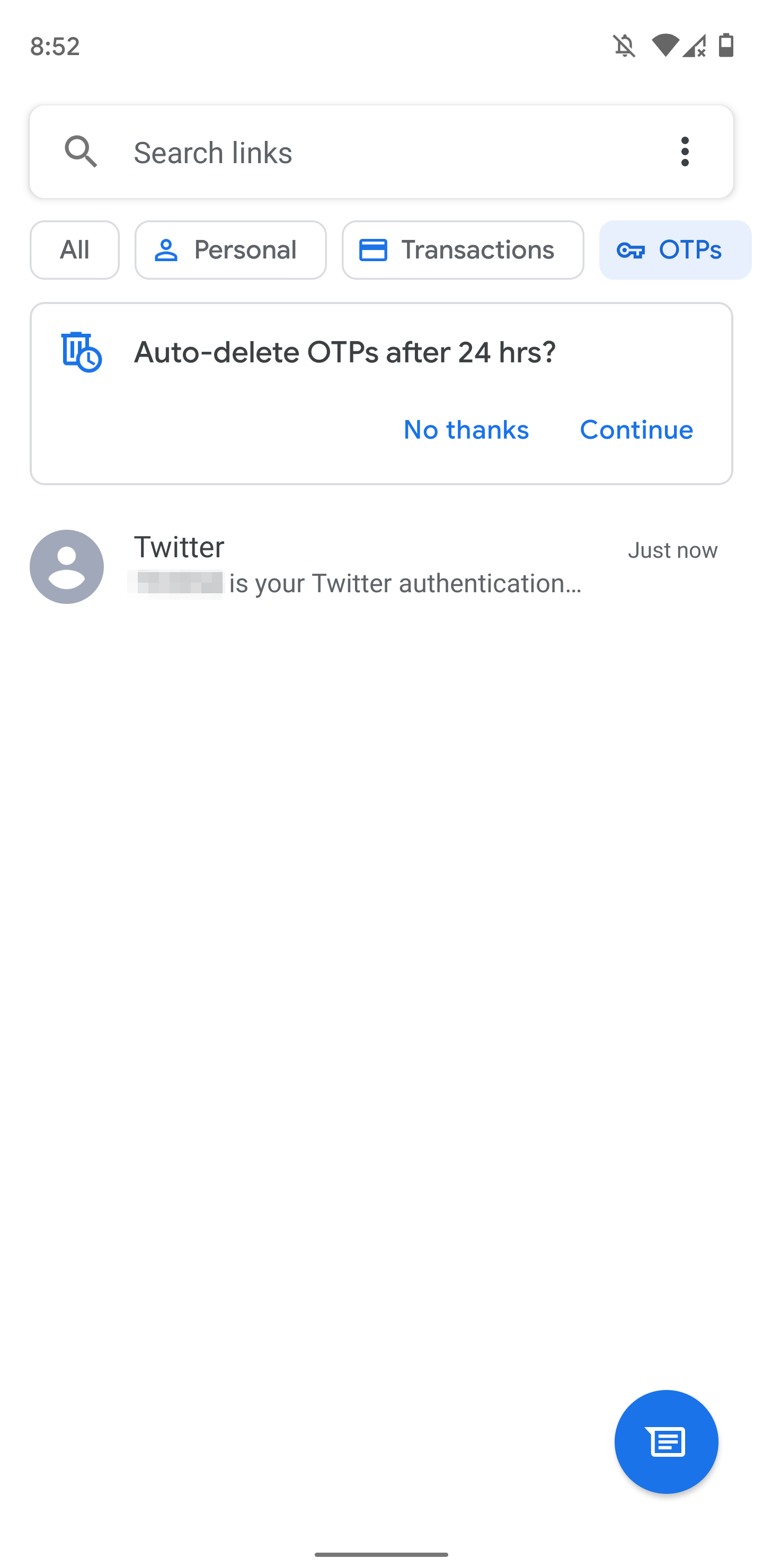
Task: Switch to the All filter
Action: pos(75,250)
